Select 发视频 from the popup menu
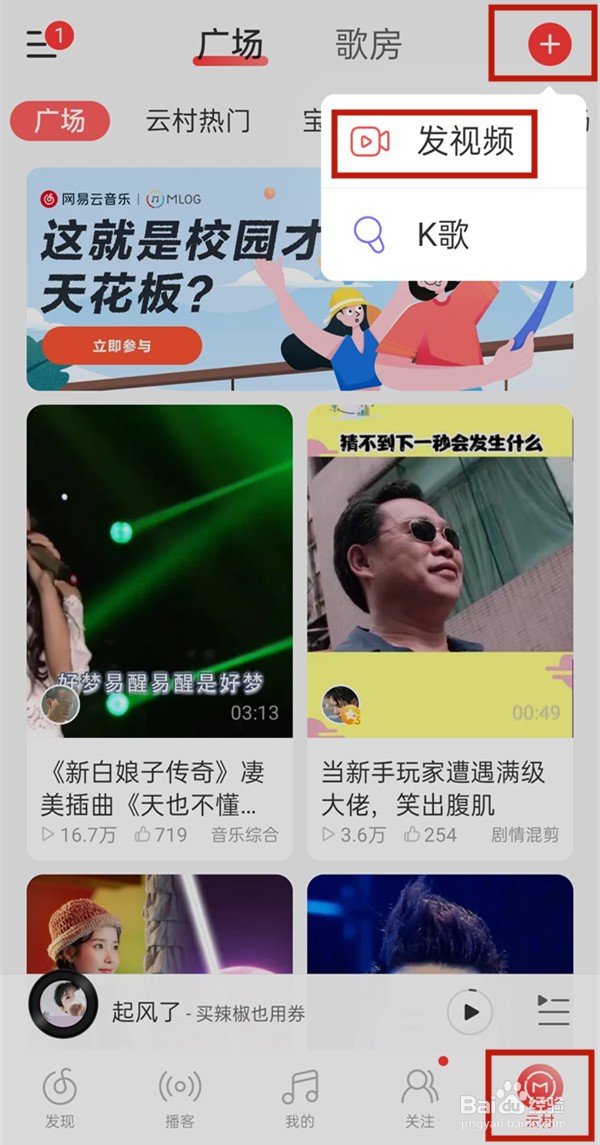This screenshot has height=1145, width=600. 435,142
